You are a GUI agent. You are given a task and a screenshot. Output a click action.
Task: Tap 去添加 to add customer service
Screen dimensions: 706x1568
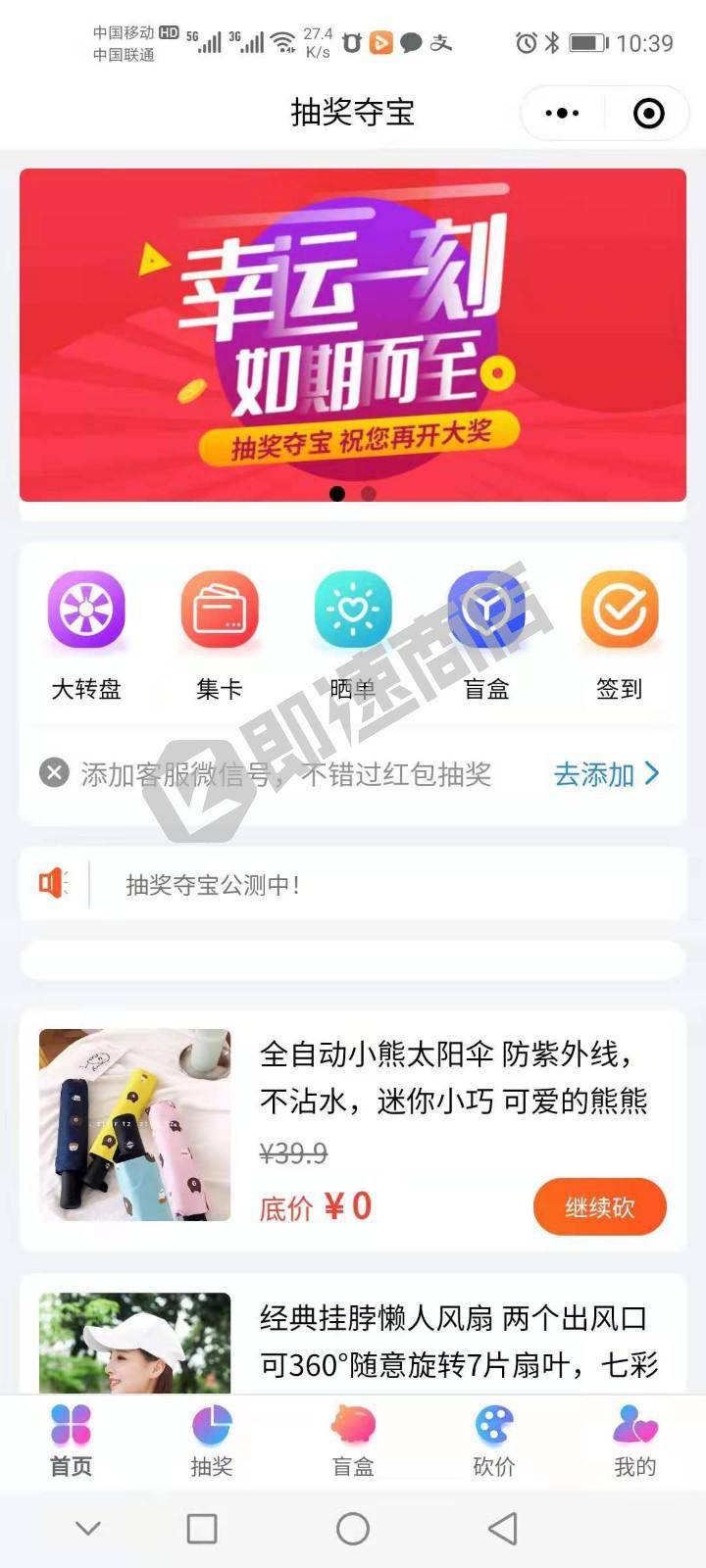[606, 774]
